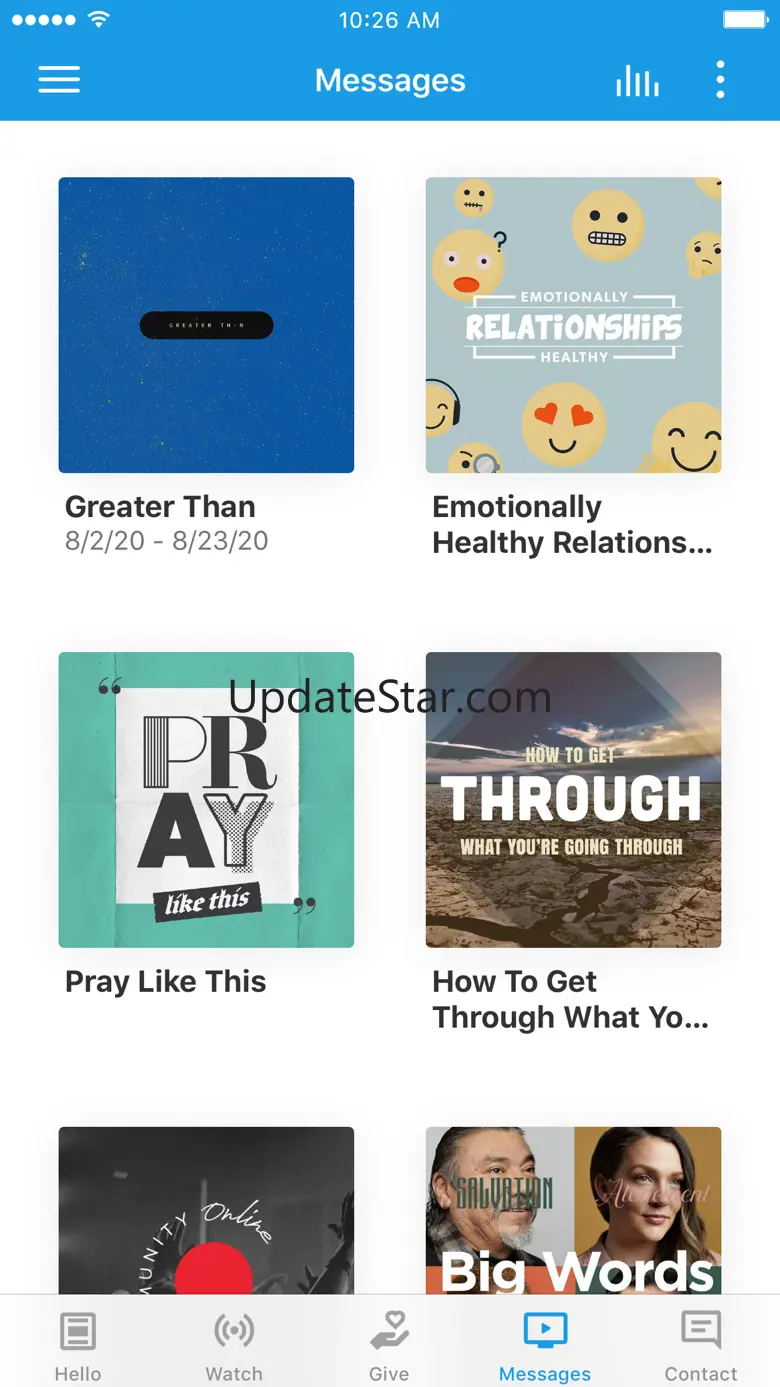The height and width of the screenshot is (1387, 780).
Task: Open the Give tab
Action: tap(389, 1345)
